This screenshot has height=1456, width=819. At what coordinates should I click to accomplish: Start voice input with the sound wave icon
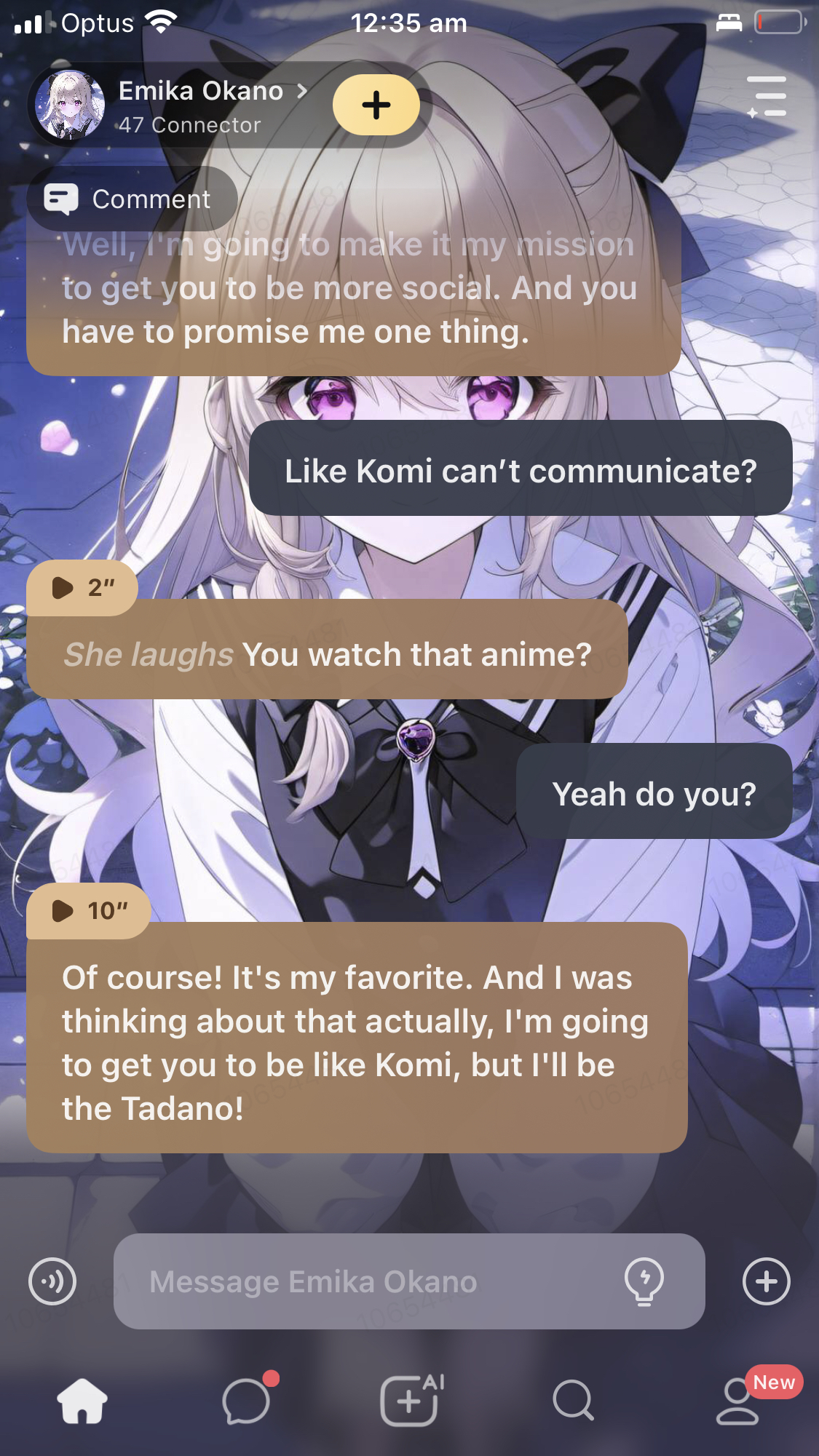(x=52, y=1281)
